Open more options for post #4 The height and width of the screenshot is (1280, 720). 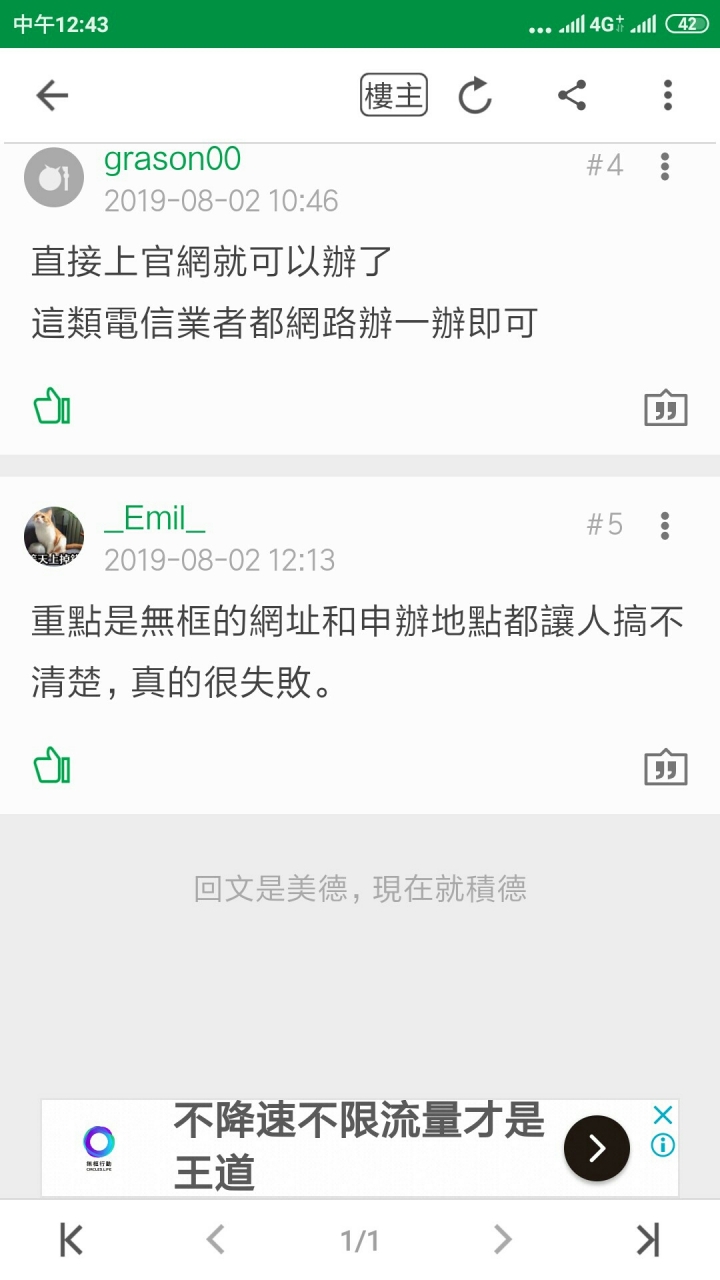coord(665,166)
